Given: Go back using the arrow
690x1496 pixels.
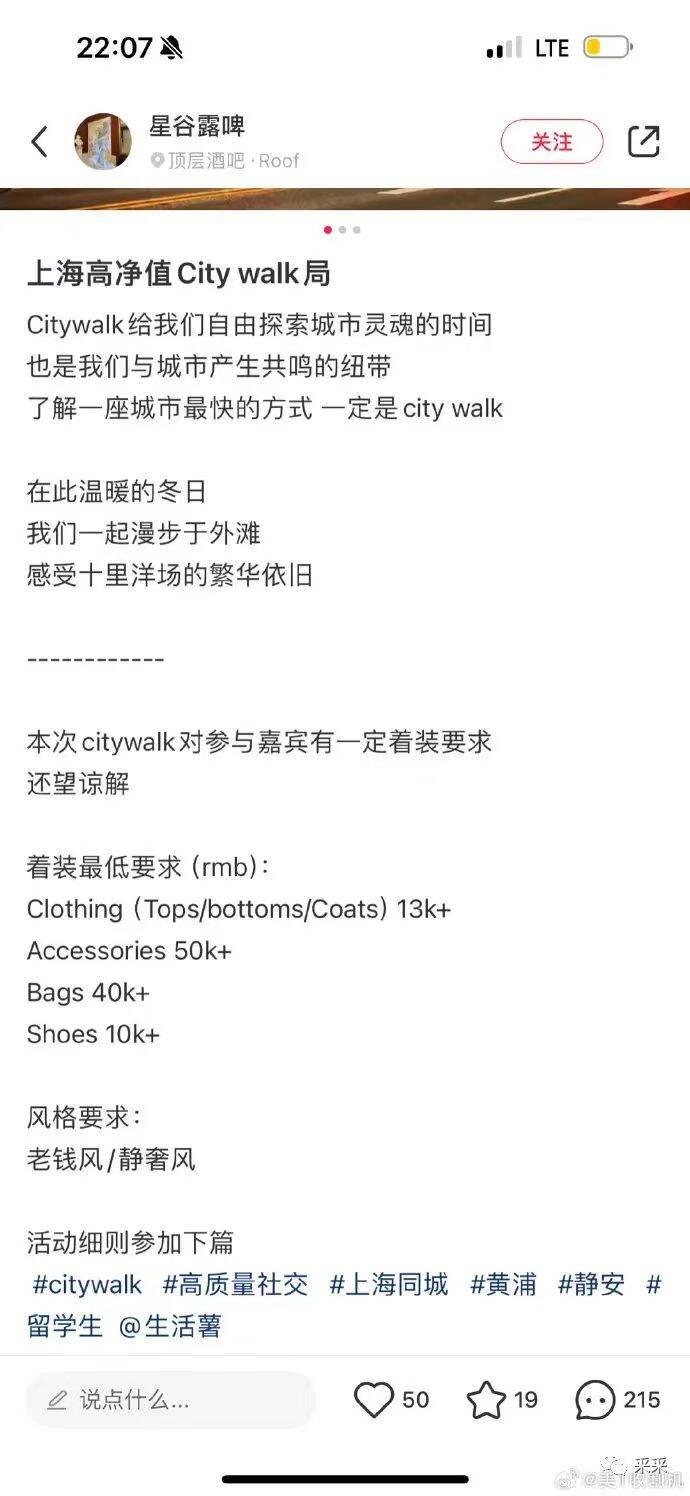Looking at the screenshot, I should point(39,142).
